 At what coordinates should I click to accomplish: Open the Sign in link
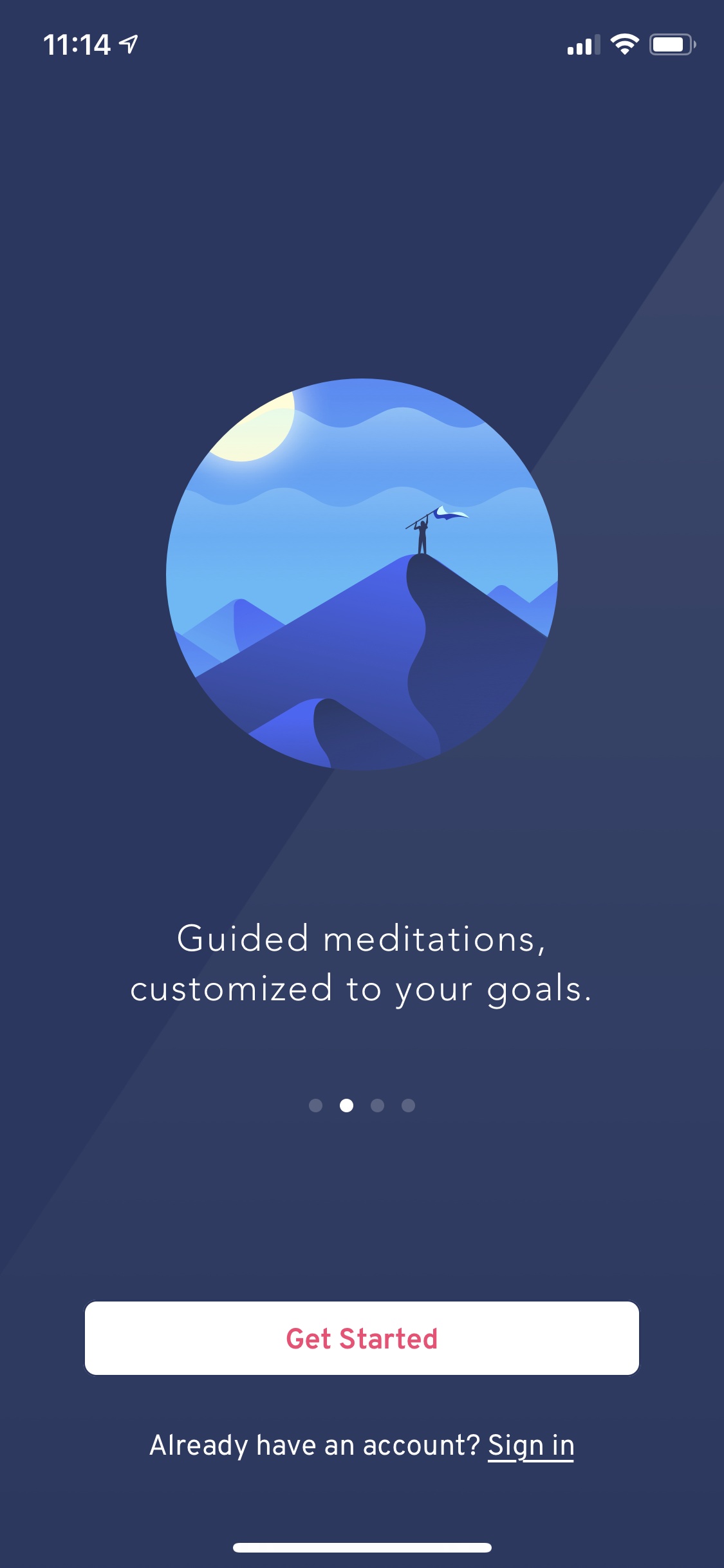[x=530, y=1446]
